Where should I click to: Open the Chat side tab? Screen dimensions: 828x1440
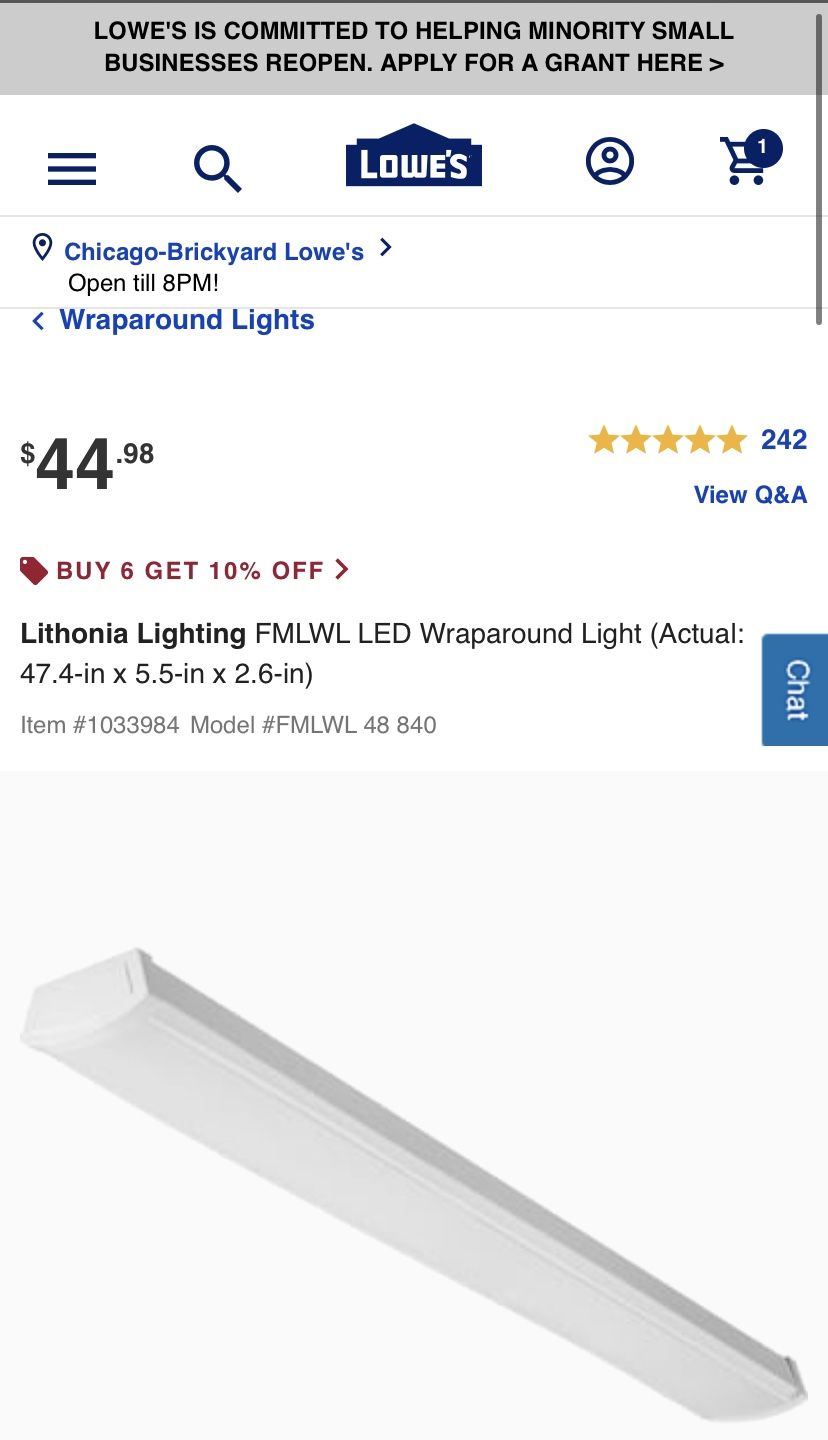click(x=796, y=690)
